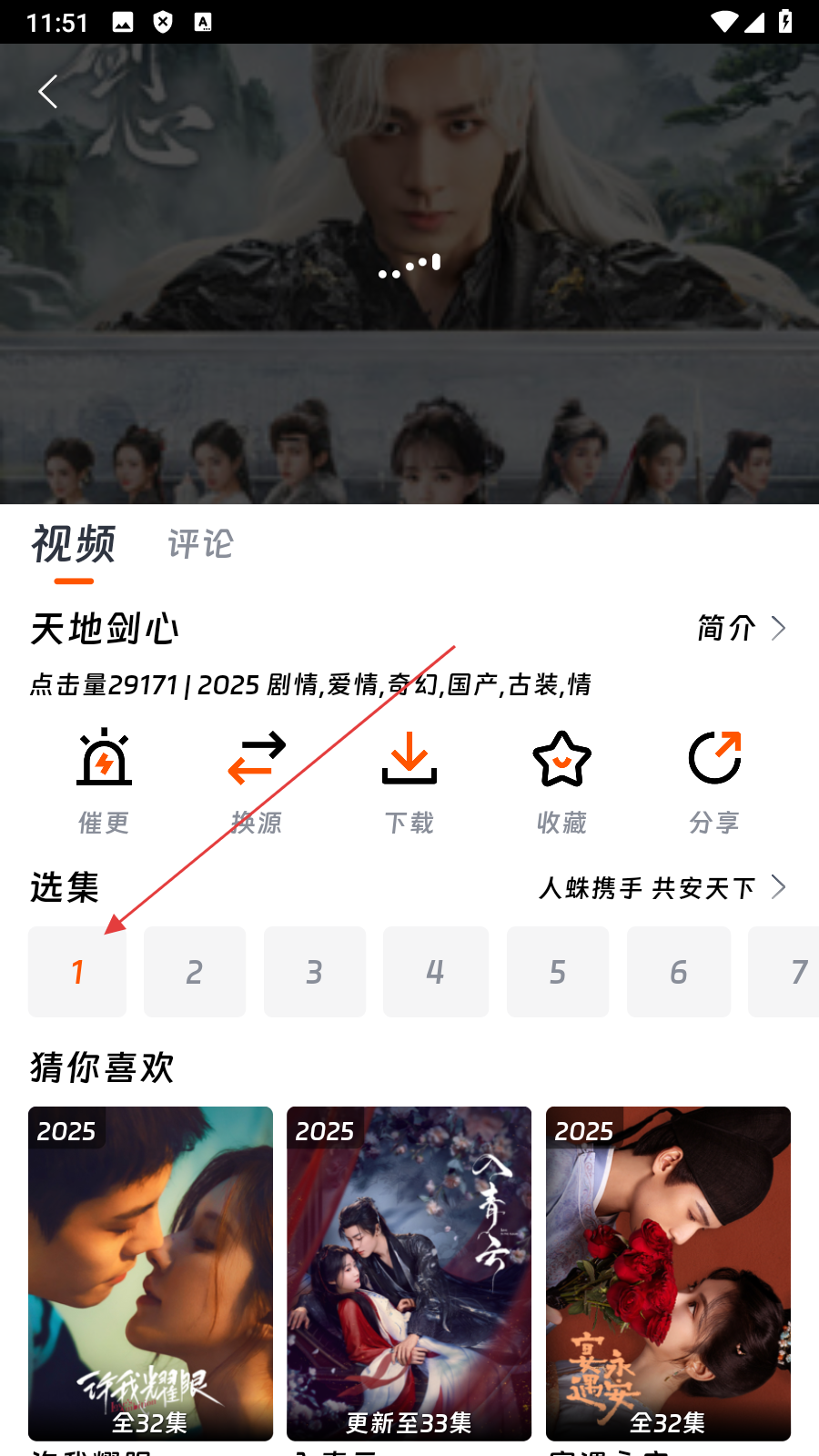Select the 视频 tab

74,544
